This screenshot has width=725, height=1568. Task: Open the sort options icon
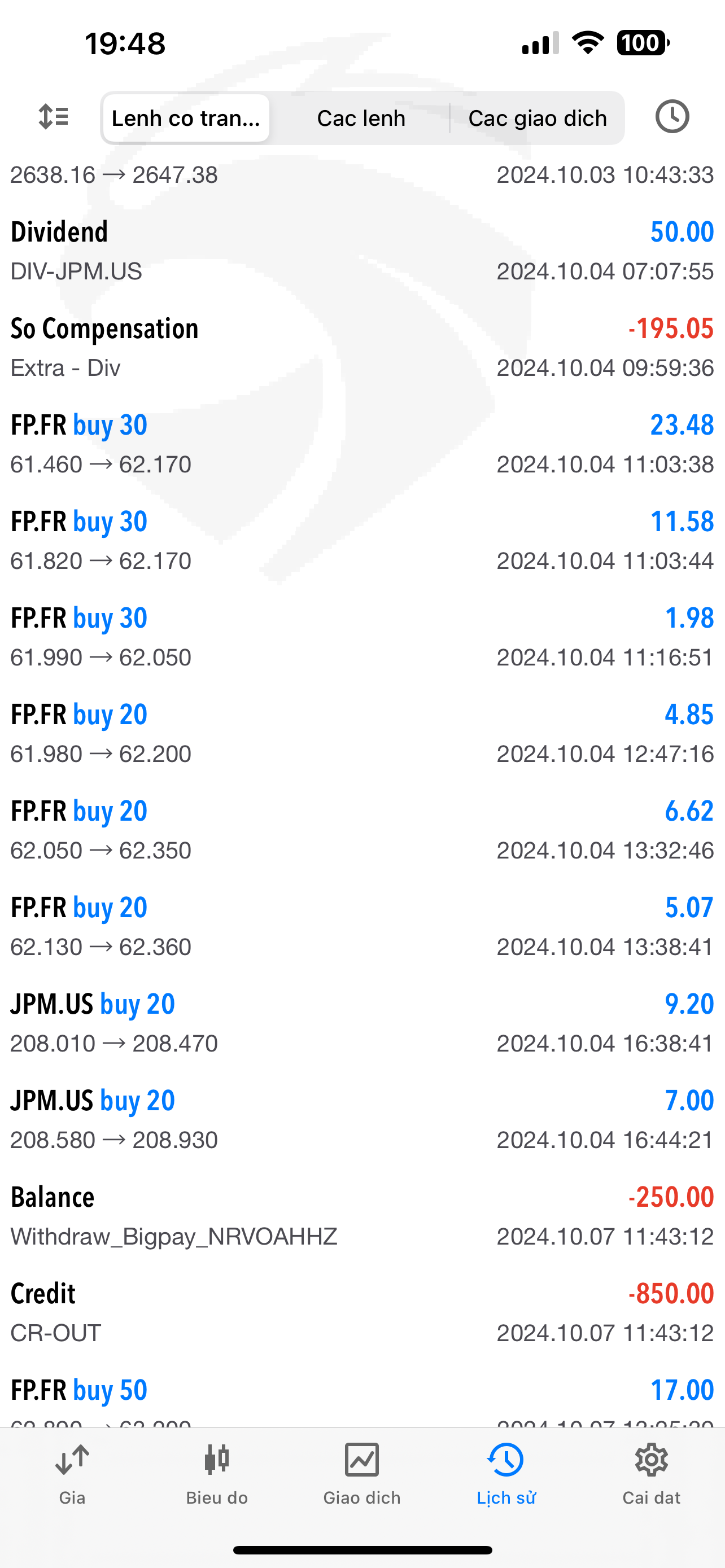click(x=54, y=117)
